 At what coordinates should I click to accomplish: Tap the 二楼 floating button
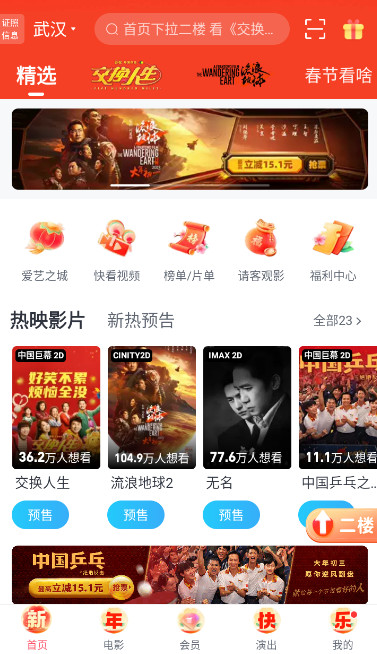tap(341, 525)
